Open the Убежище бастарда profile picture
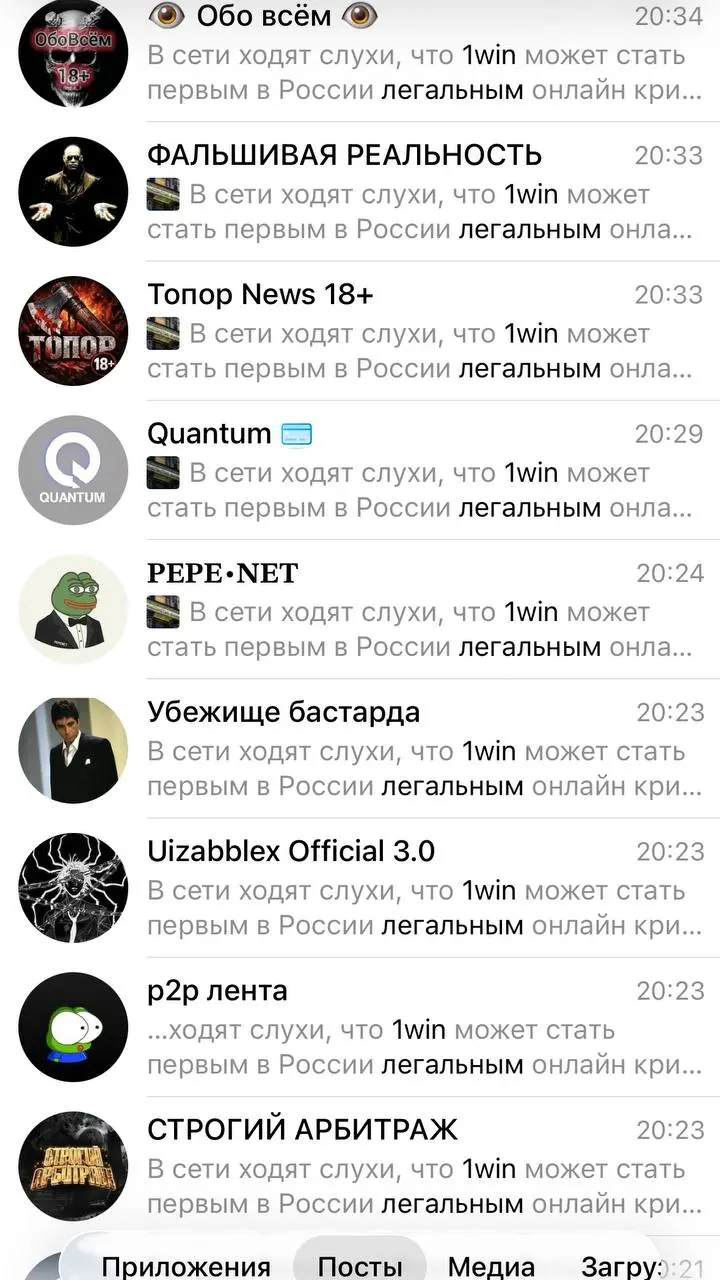The image size is (720, 1280). pos(72,747)
